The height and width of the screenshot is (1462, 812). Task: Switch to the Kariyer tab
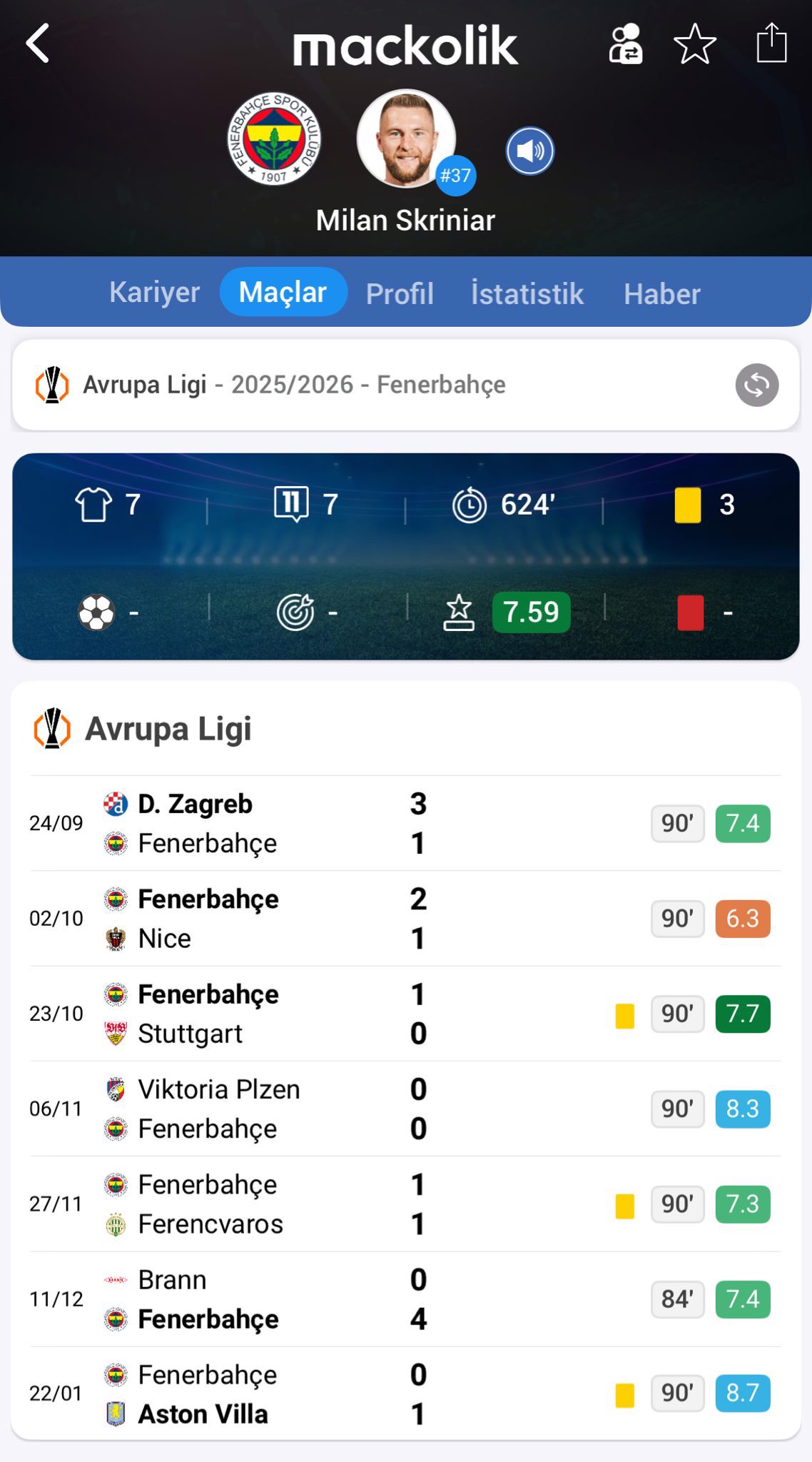pos(154,293)
